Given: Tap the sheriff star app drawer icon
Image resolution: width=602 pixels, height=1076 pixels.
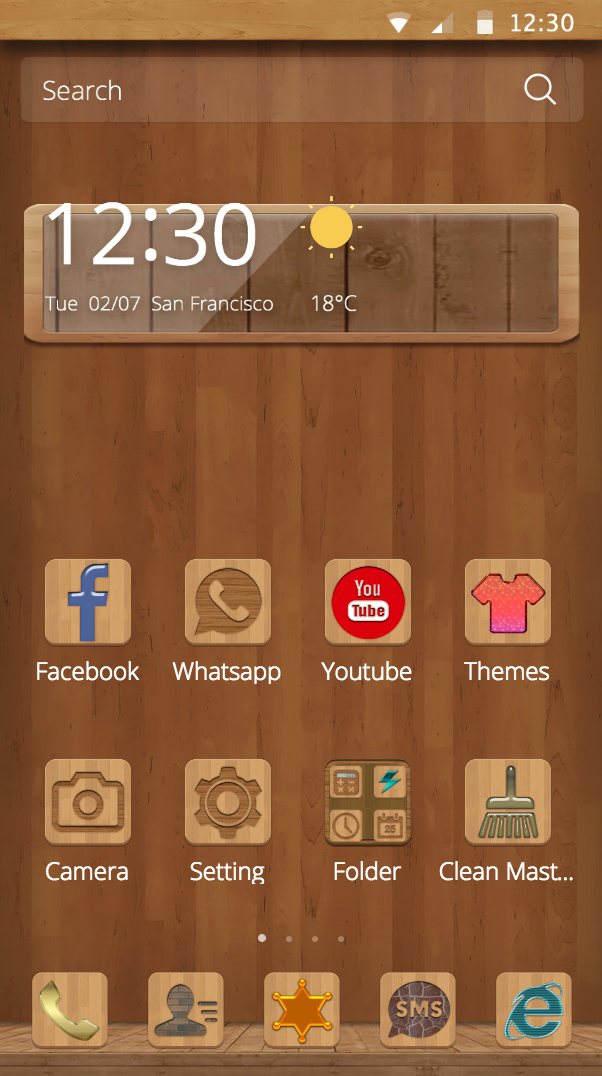Looking at the screenshot, I should 302,1009.
